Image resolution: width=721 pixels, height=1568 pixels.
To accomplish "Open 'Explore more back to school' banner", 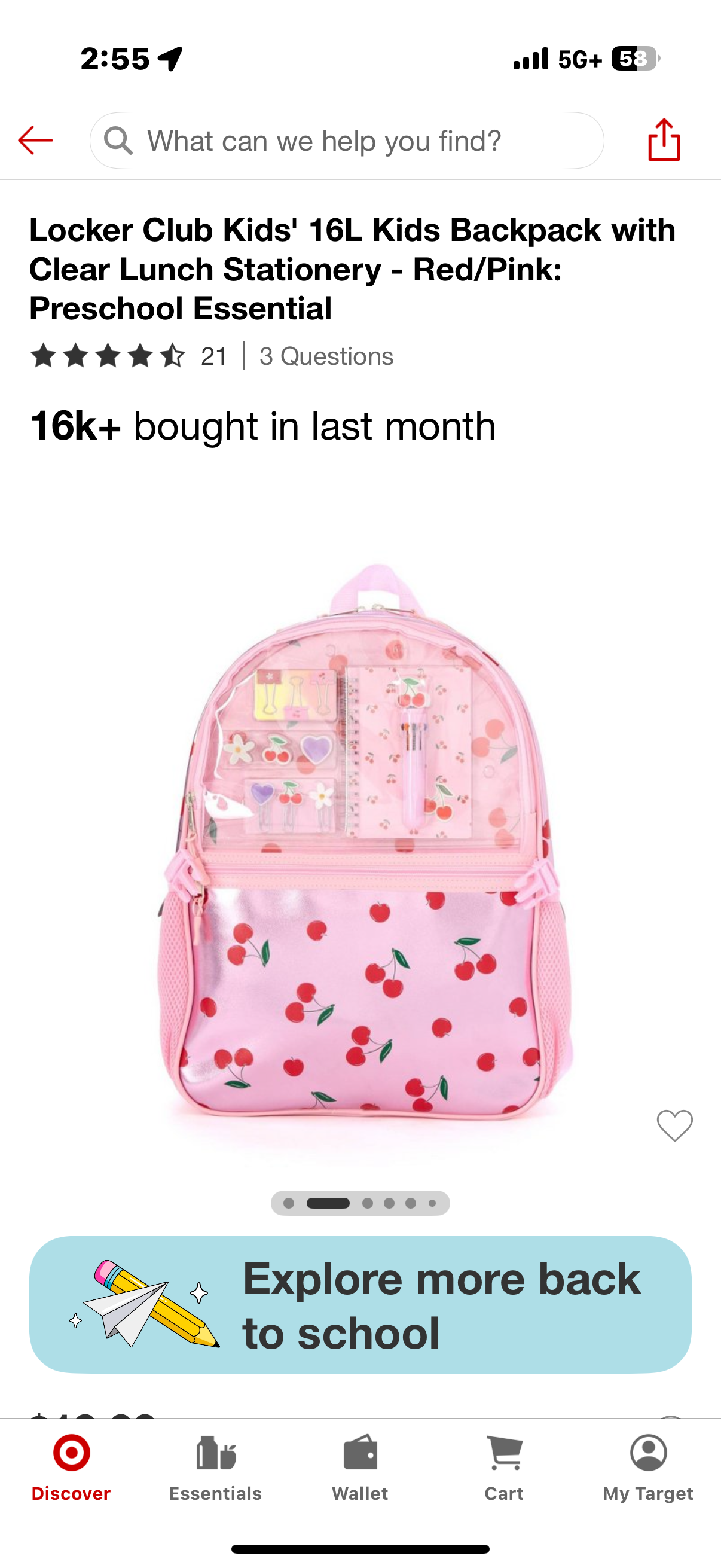I will pyautogui.click(x=360, y=1304).
